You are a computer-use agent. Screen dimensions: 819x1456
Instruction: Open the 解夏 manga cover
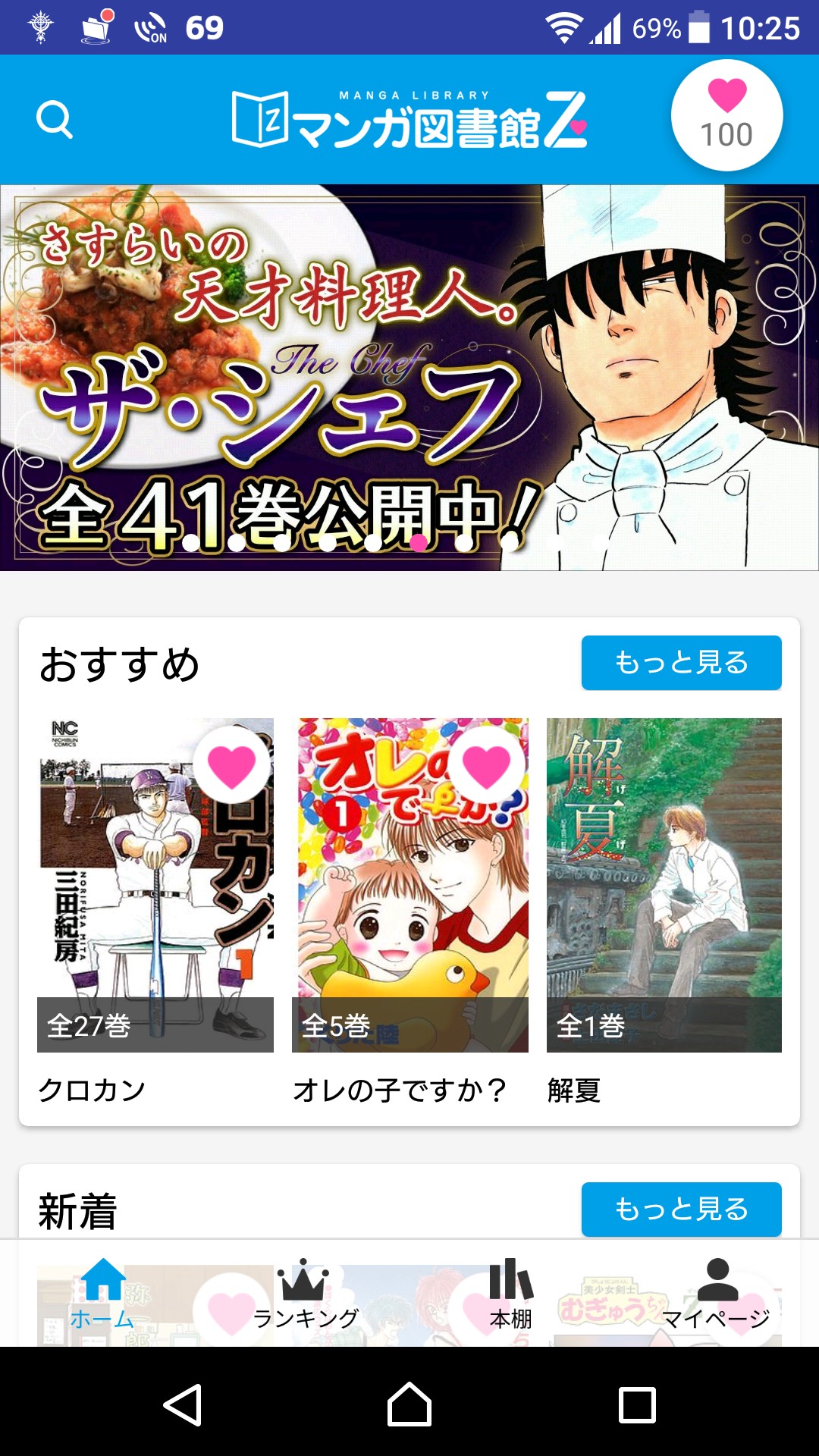tap(664, 885)
